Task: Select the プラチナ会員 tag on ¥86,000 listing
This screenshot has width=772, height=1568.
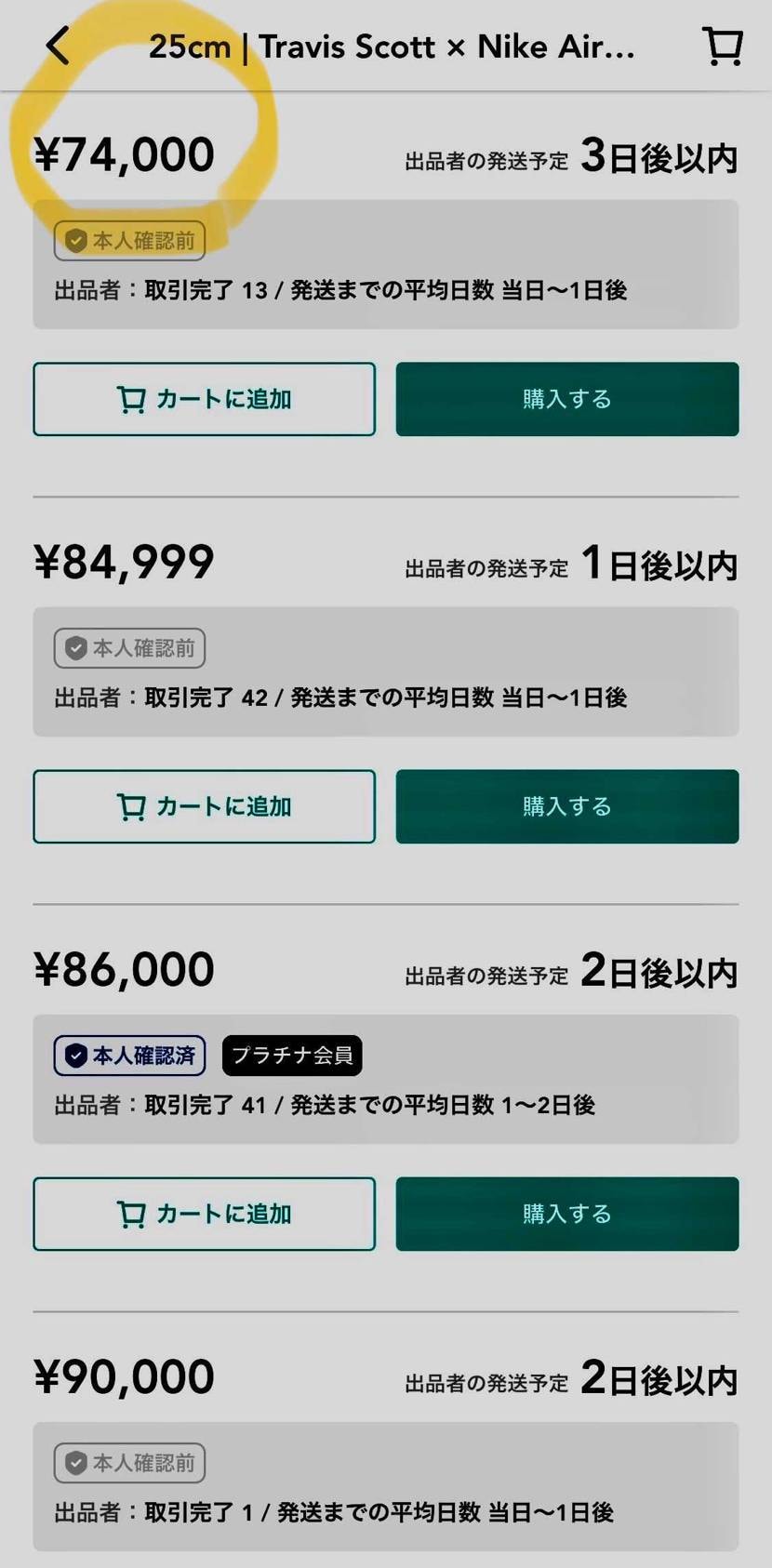Action: [291, 1056]
